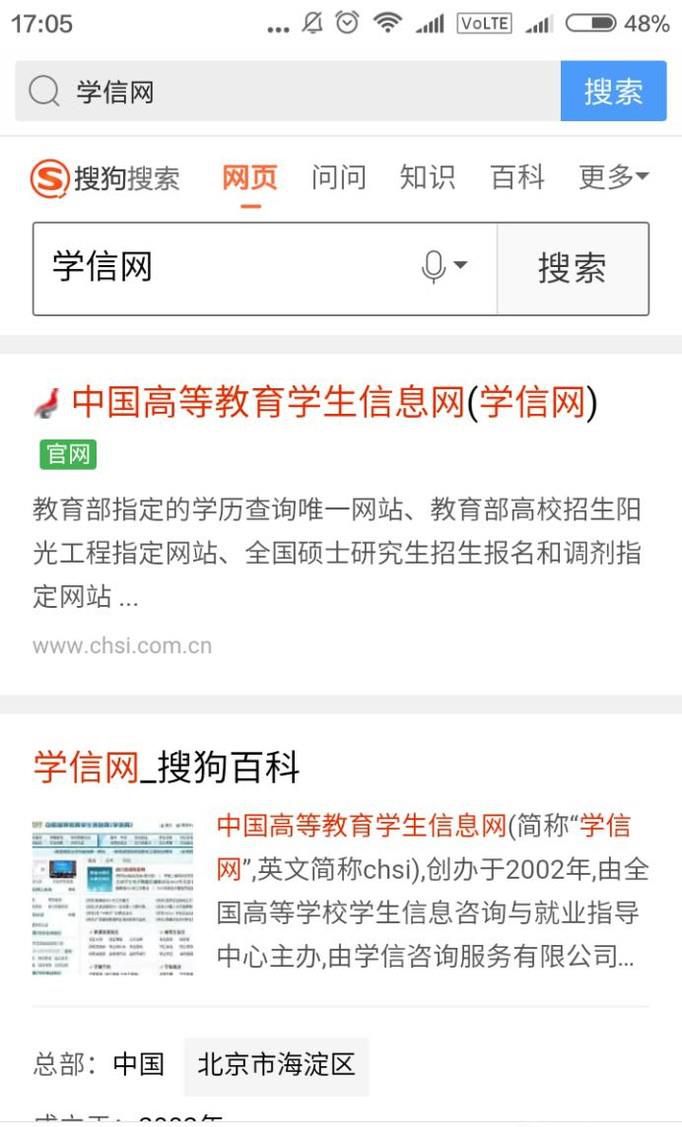This screenshot has width=682, height=1127.
Task: Tap the blue 搜索 button
Action: 613,92
